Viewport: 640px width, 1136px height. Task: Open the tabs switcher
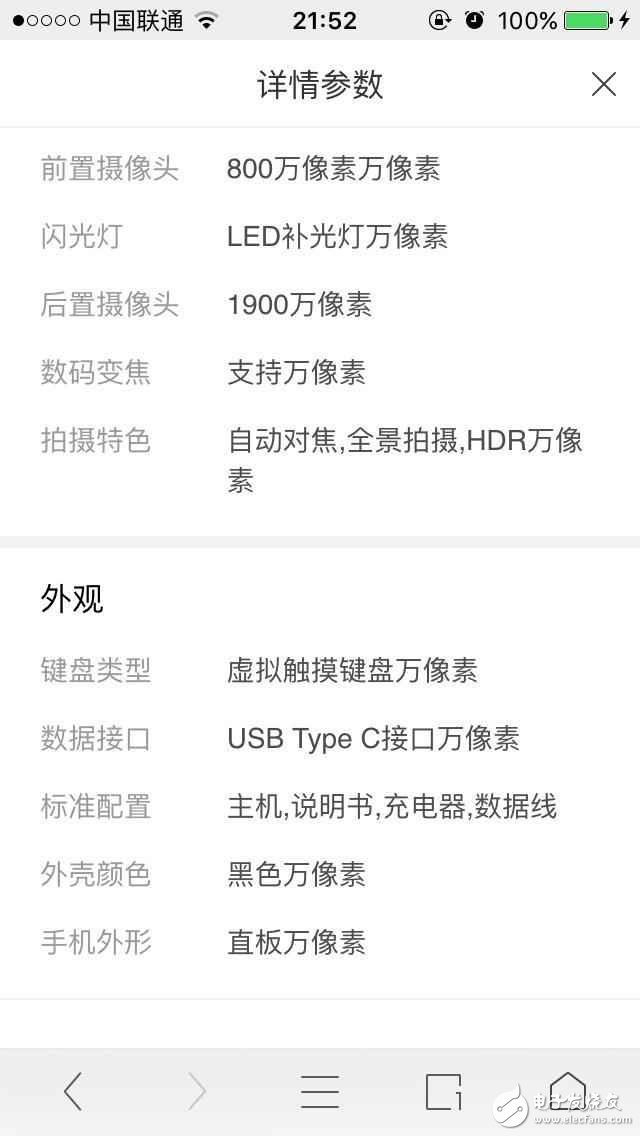pyautogui.click(x=443, y=1091)
